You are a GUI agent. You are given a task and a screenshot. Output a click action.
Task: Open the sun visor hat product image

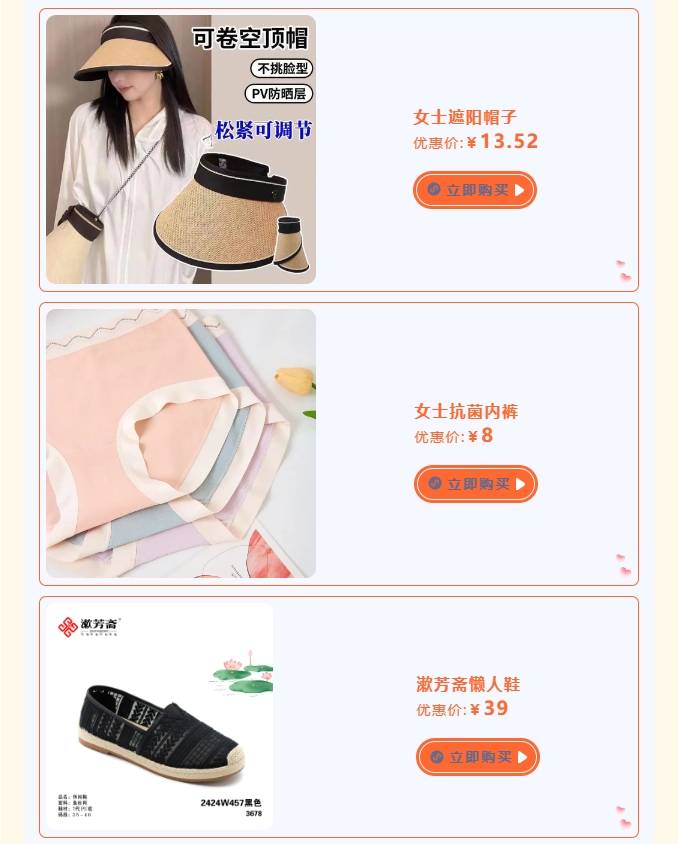click(181, 150)
